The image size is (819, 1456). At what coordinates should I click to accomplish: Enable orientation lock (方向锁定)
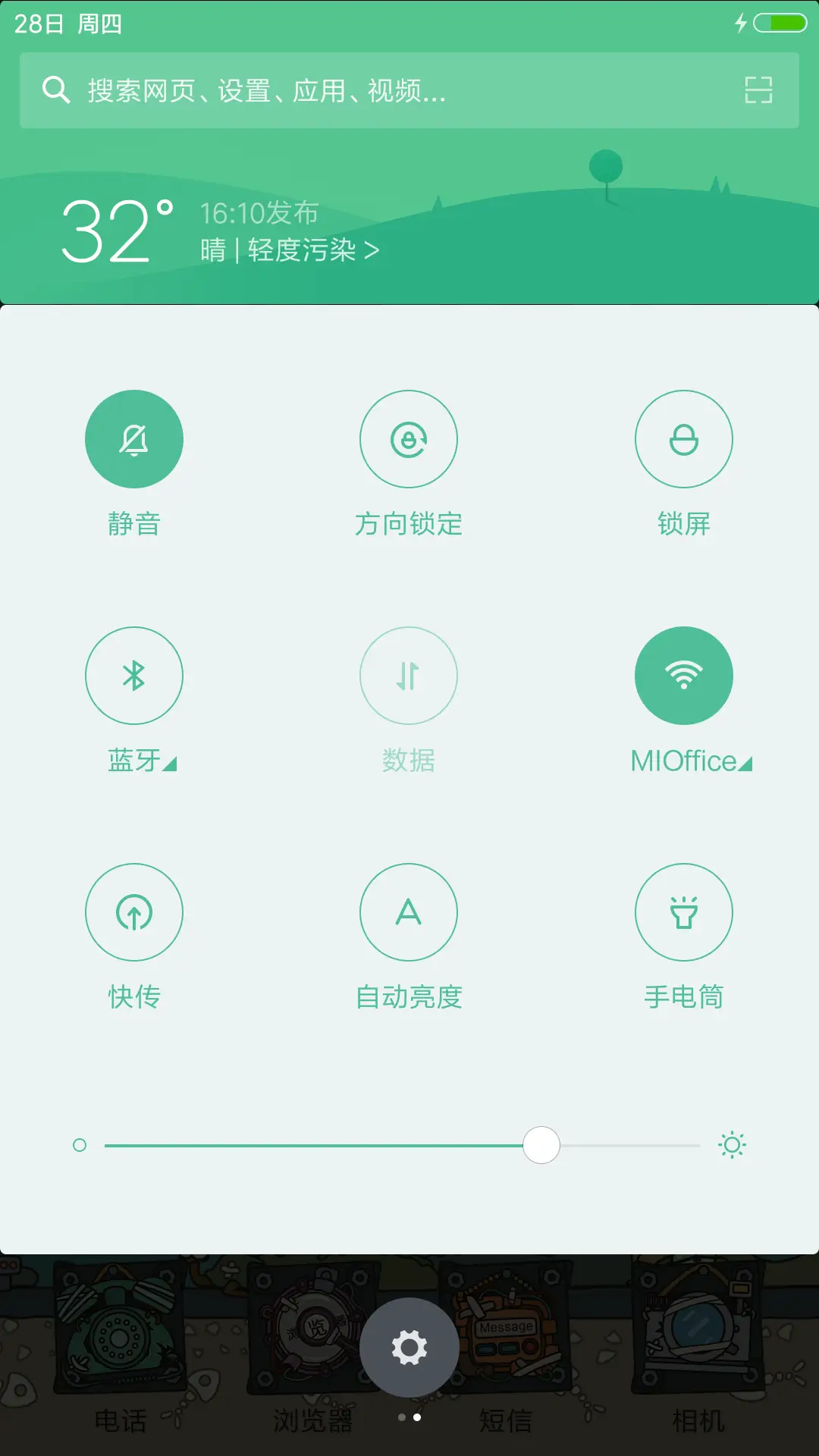click(x=409, y=438)
